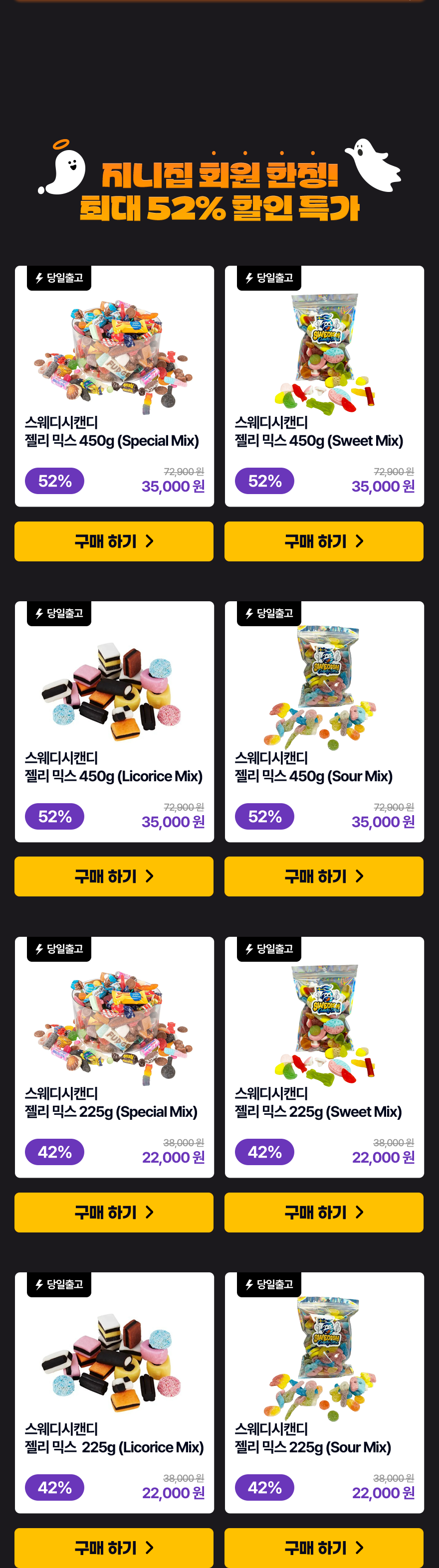439x1568 pixels.
Task: Buy the 450g Sweet Mix jelly
Action: tap(324, 541)
